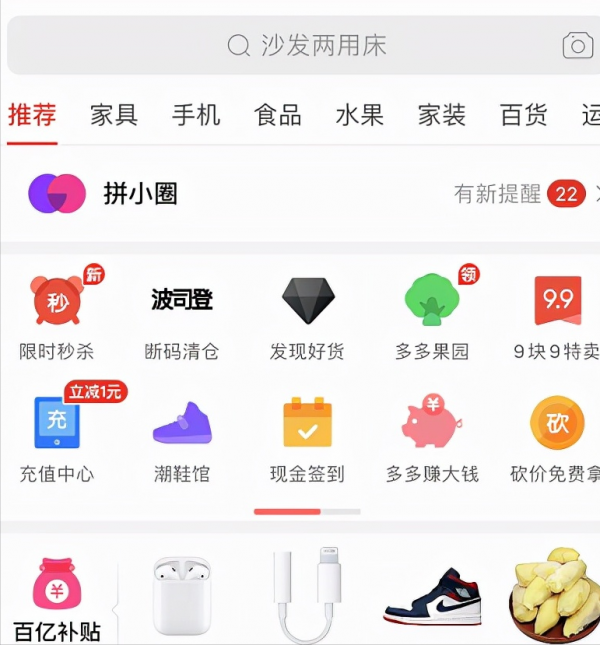Tap 现金签到 daily check-in
Image resolution: width=600 pixels, height=645 pixels.
click(307, 436)
